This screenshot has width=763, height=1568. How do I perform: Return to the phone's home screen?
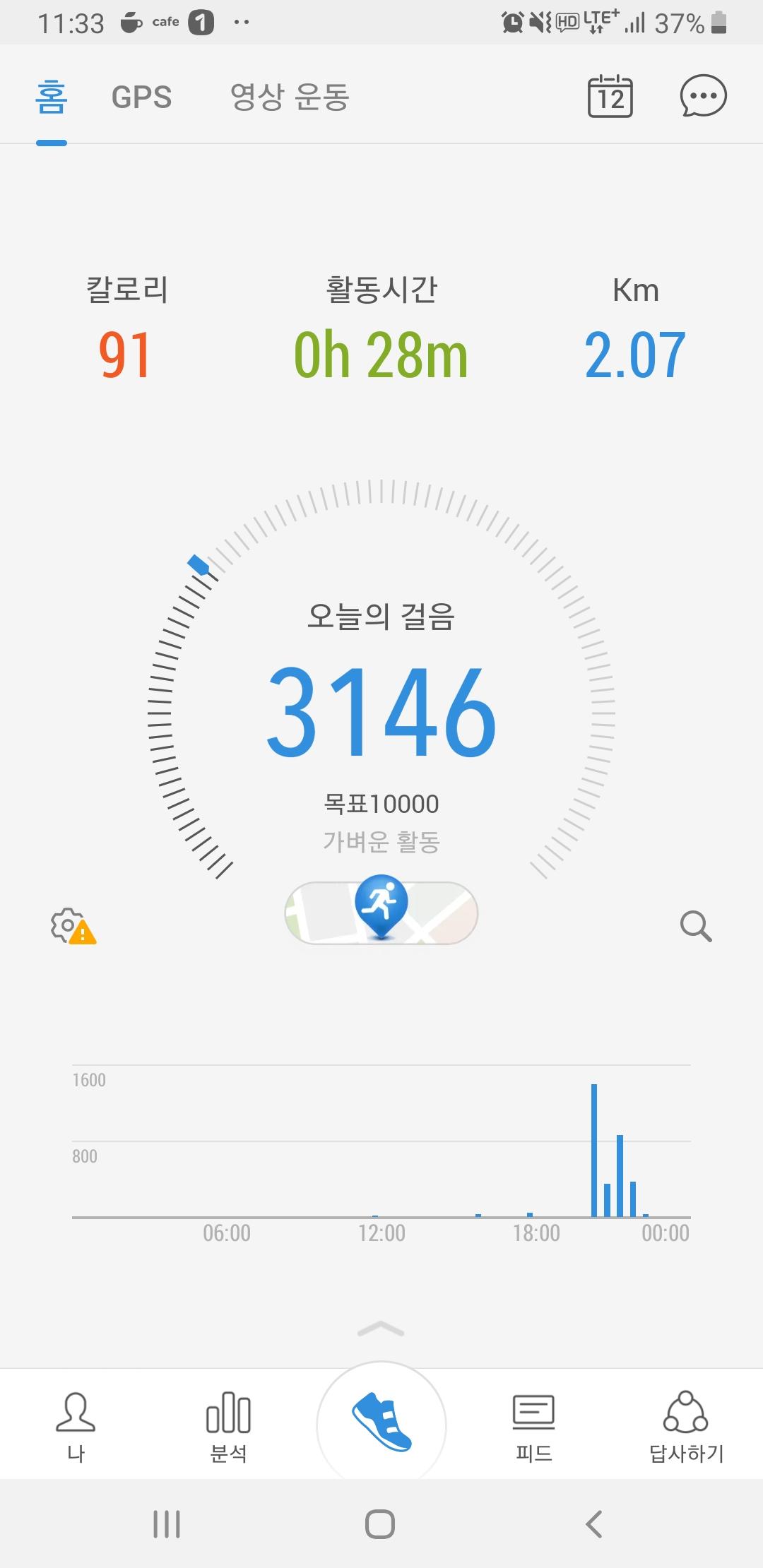(x=380, y=1524)
